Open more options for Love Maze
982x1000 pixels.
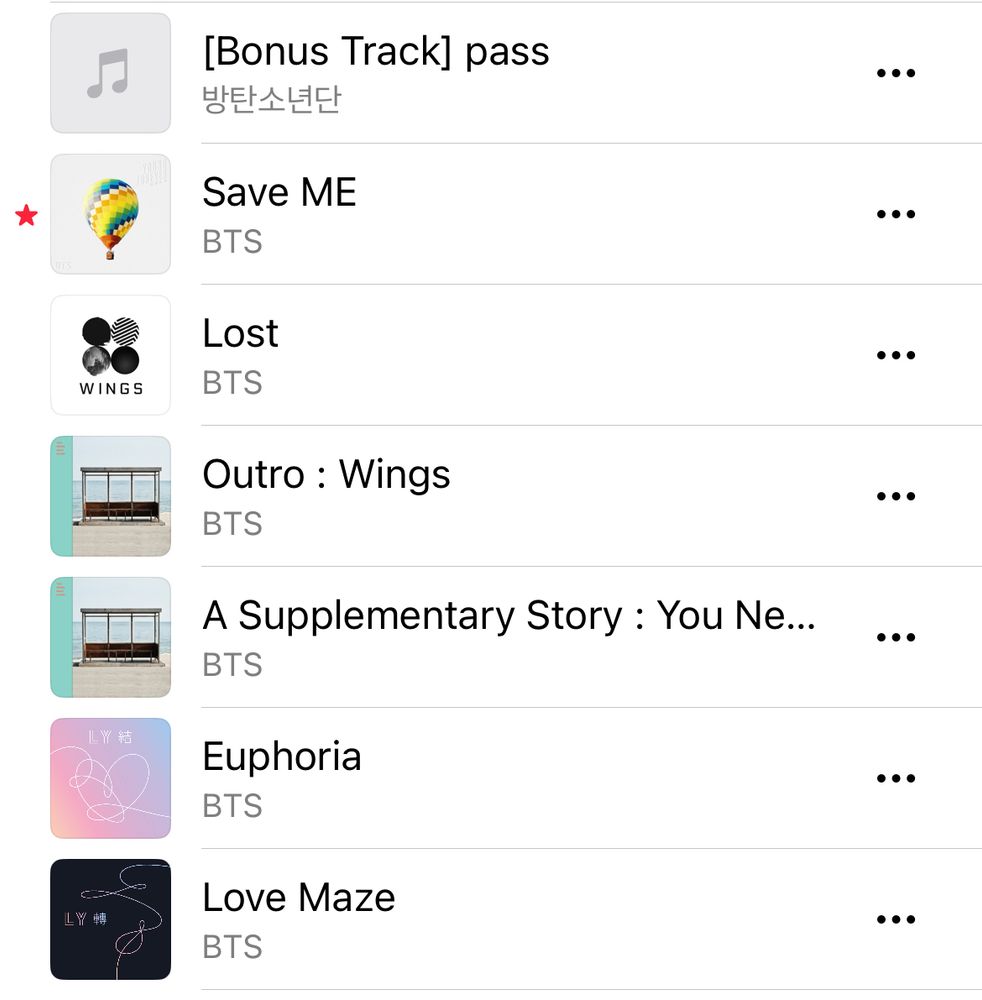tap(895, 919)
